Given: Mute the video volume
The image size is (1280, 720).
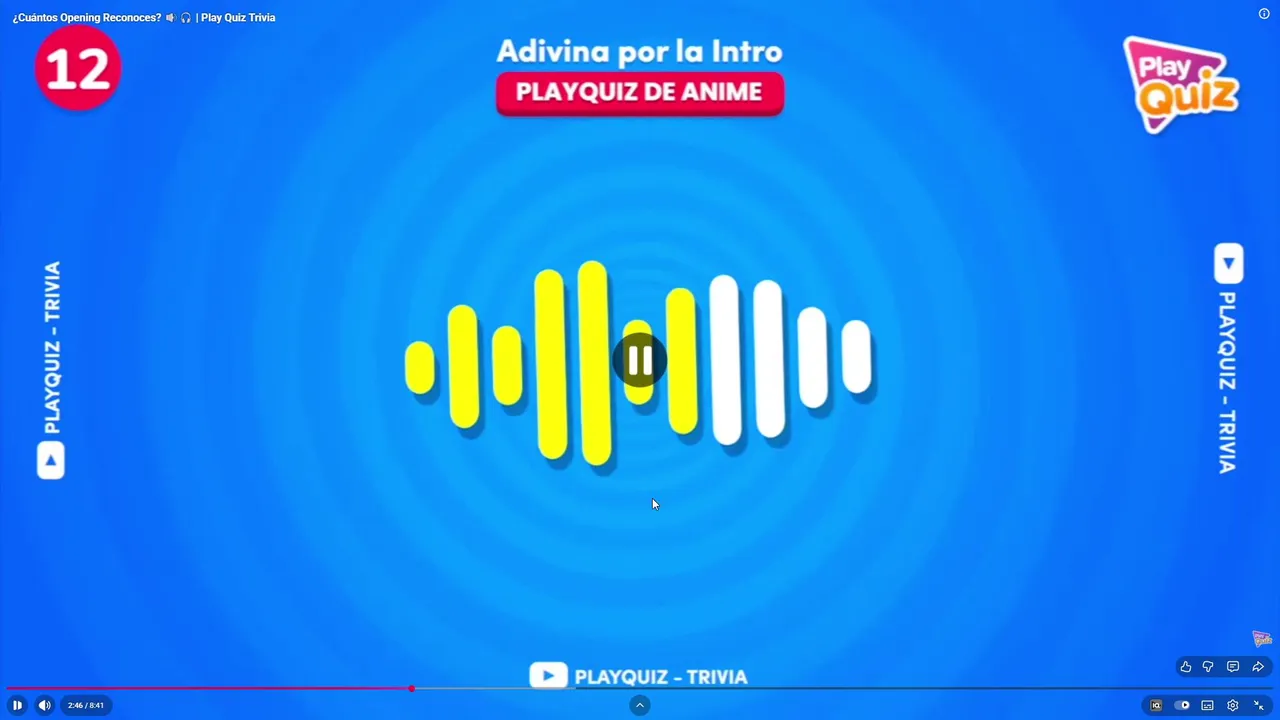Looking at the screenshot, I should click(44, 705).
